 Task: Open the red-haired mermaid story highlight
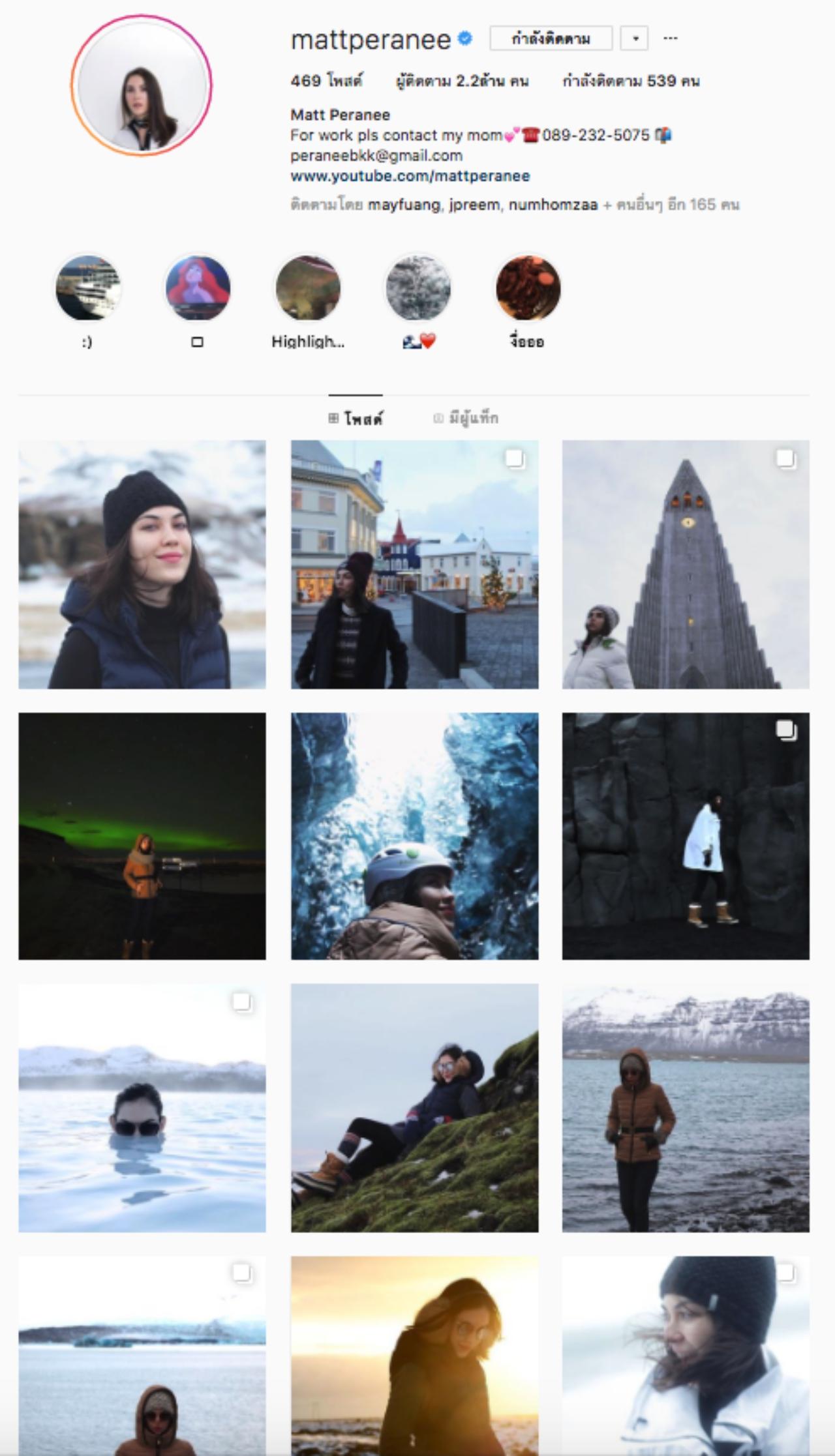point(198,288)
